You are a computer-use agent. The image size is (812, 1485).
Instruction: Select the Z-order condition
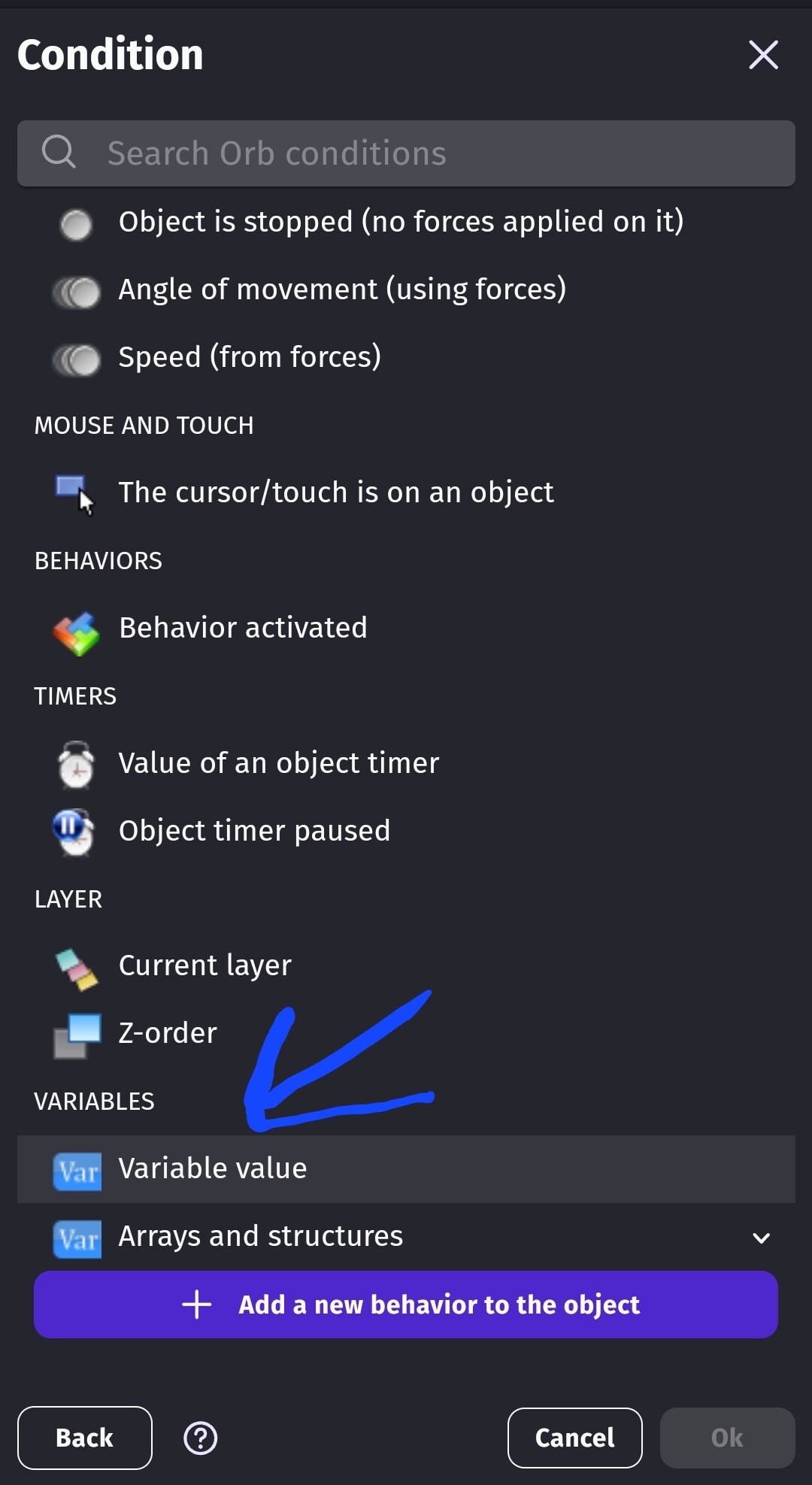406,1033
